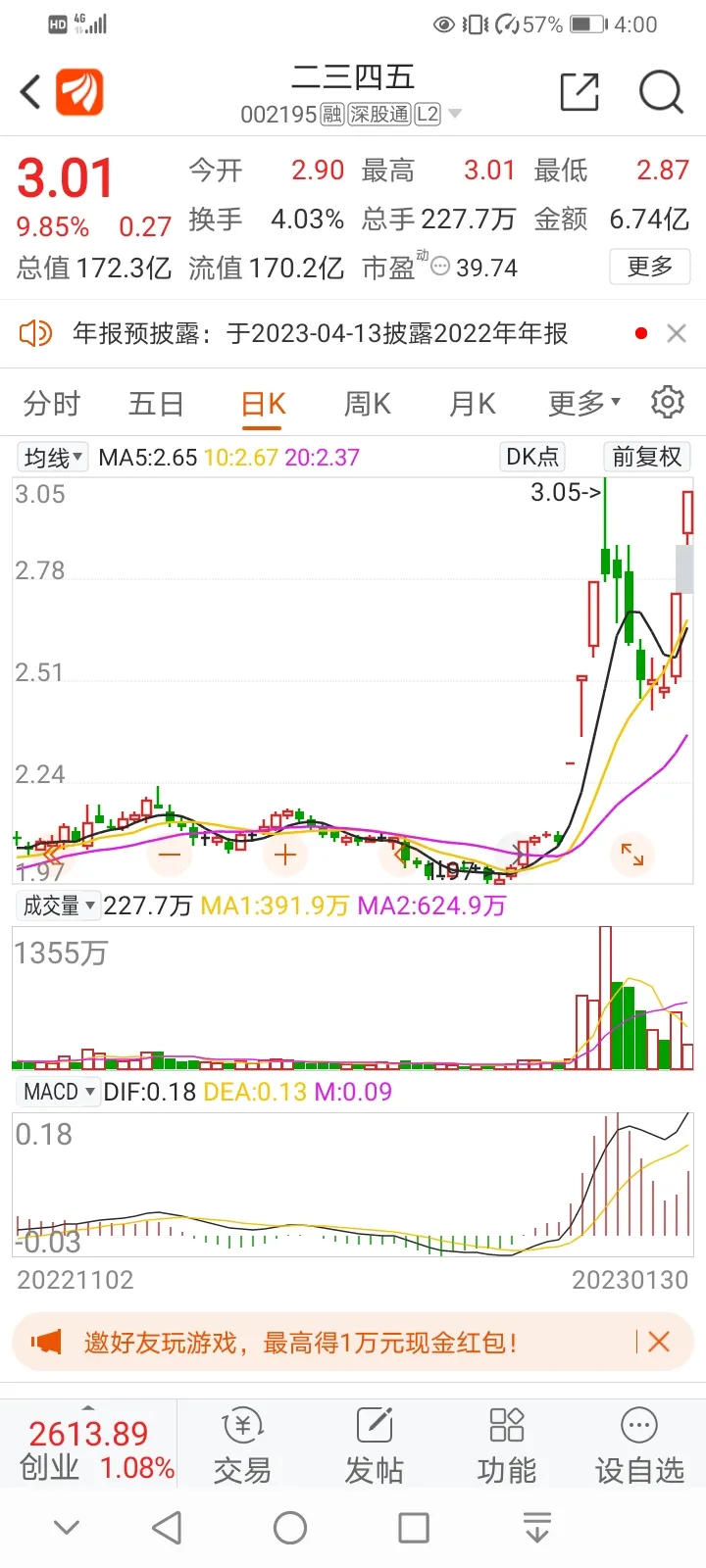Image resolution: width=706 pixels, height=1568 pixels.
Task: Open the 成交量 indicator dropdown
Action: click(x=59, y=906)
